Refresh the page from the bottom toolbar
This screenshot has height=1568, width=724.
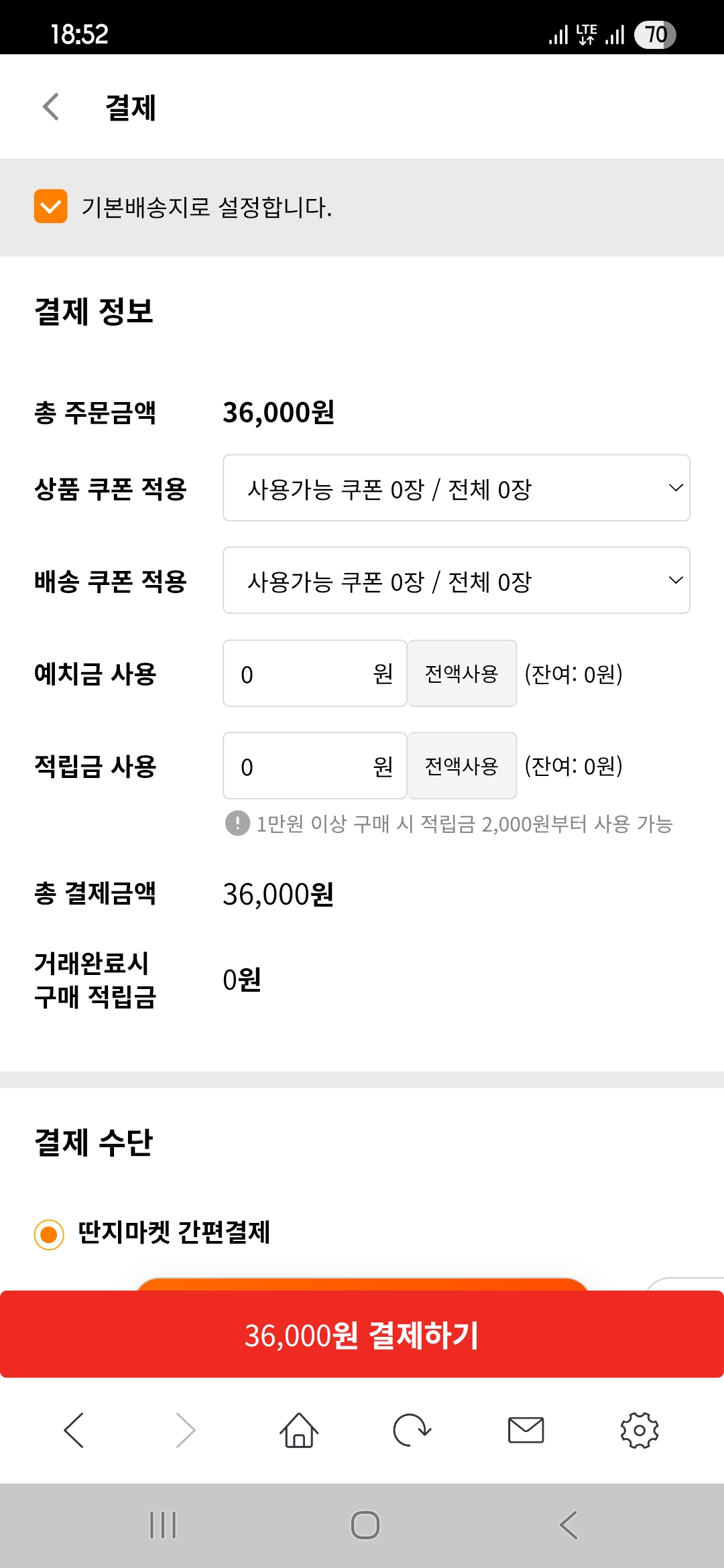tap(412, 1431)
